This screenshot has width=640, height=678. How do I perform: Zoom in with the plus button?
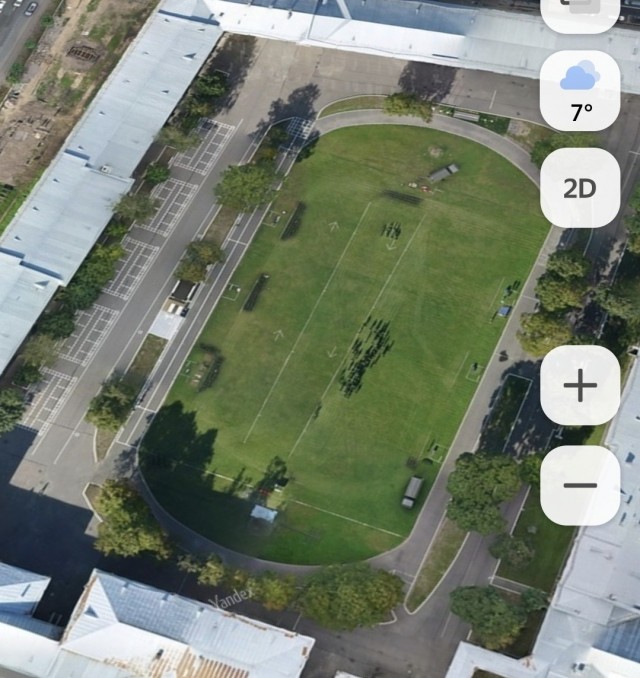(580, 386)
